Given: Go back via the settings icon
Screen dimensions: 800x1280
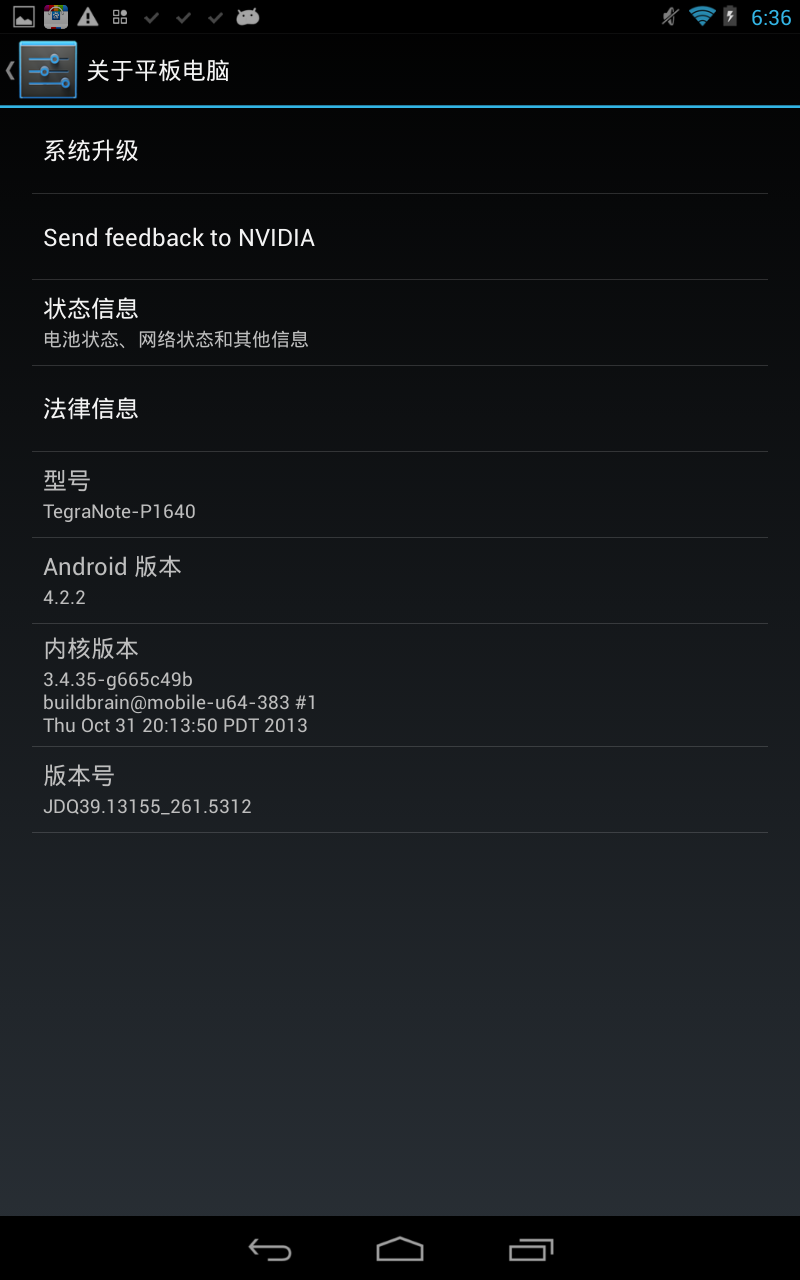Looking at the screenshot, I should tap(47, 70).
